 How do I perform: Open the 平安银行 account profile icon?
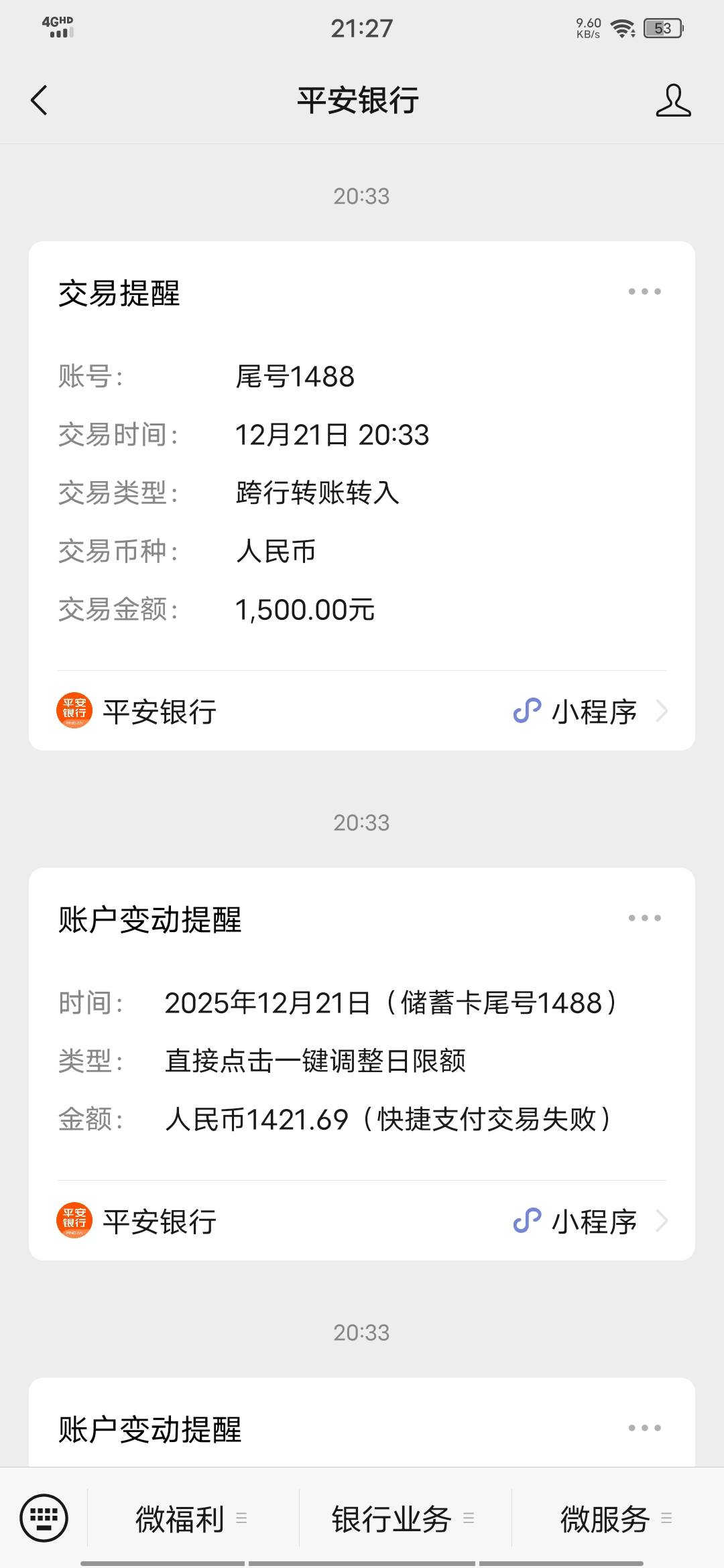click(673, 101)
